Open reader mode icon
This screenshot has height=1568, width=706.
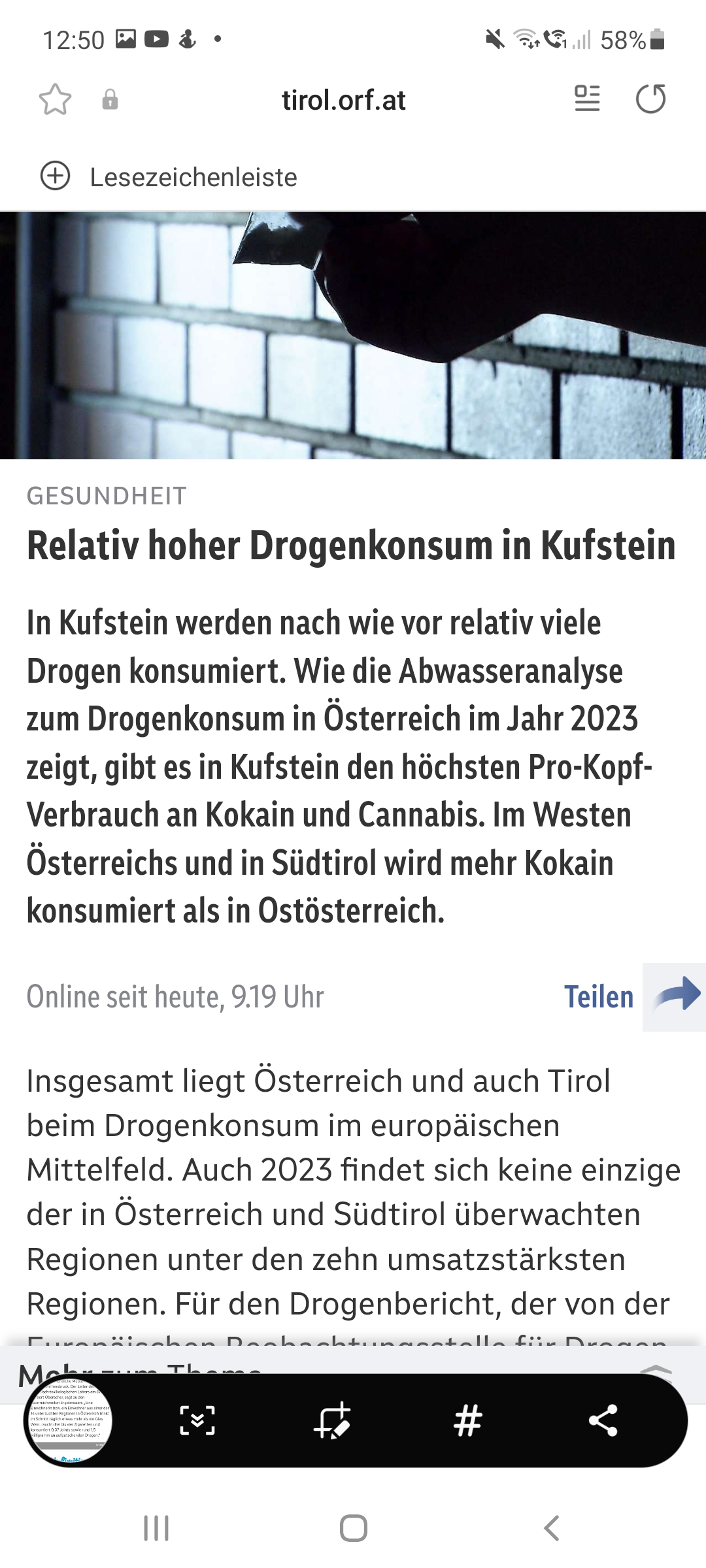point(587,99)
